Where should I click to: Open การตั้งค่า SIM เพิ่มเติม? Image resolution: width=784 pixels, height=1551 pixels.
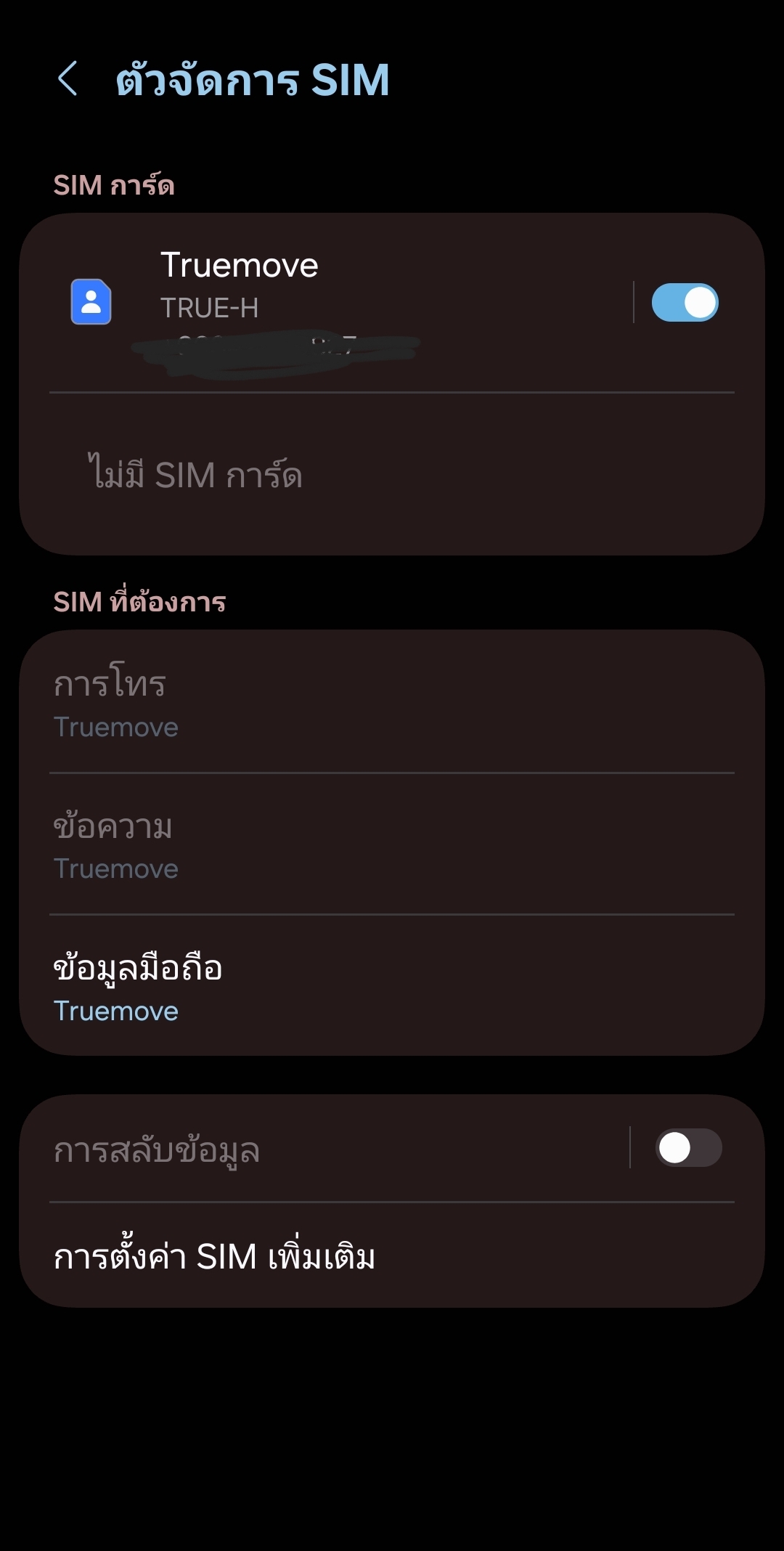(x=392, y=1256)
